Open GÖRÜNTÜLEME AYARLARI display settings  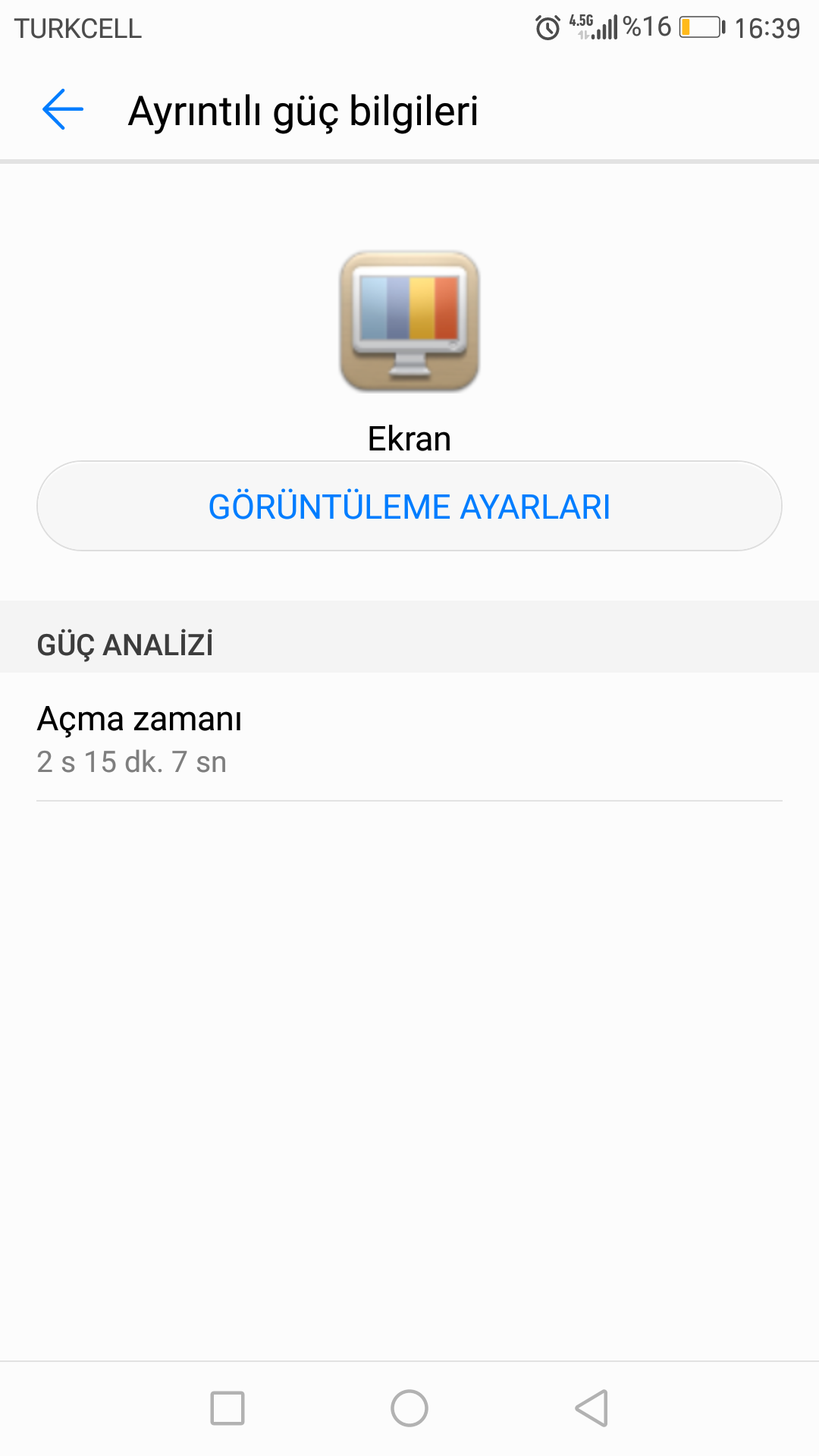(409, 506)
